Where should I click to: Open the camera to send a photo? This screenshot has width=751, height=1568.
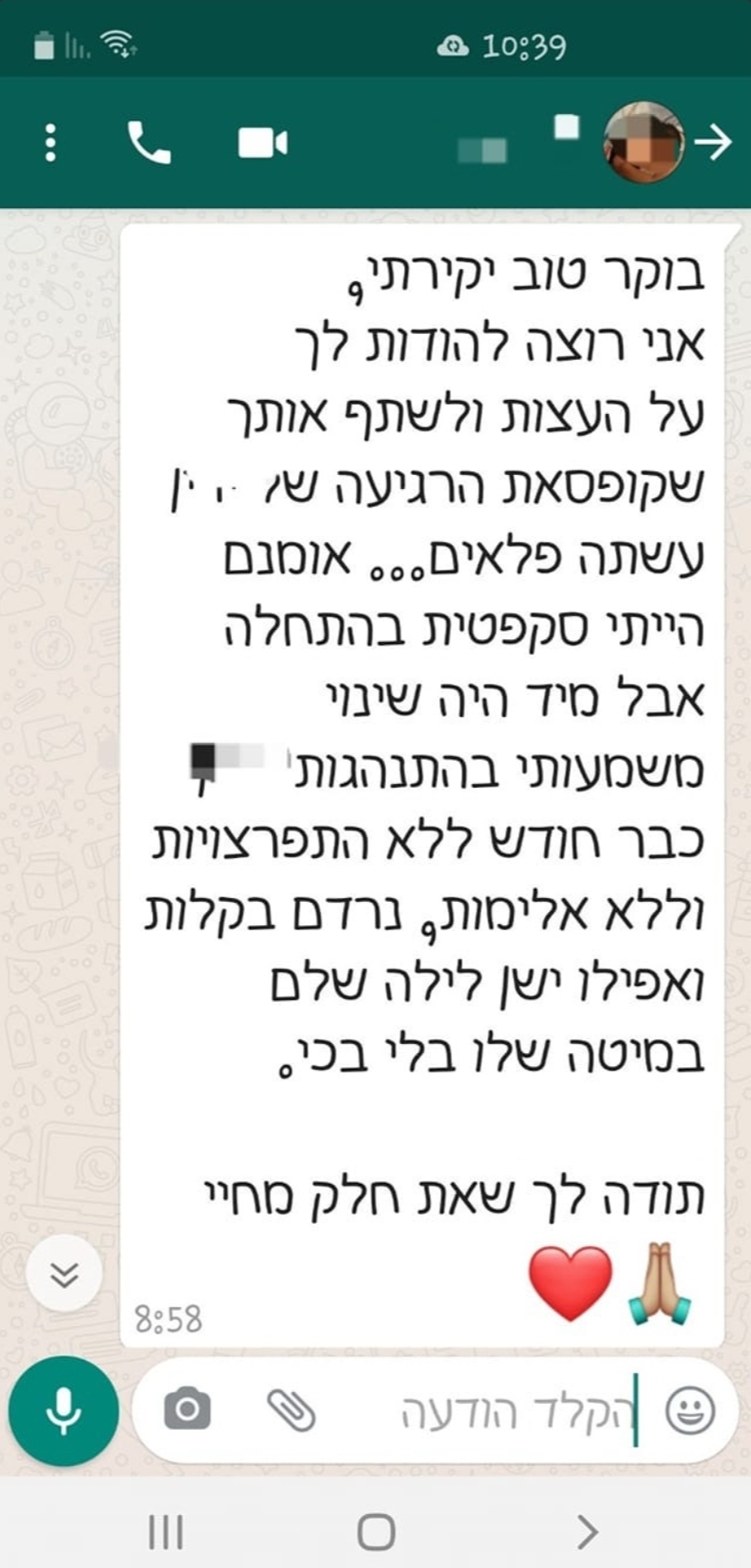click(x=188, y=1410)
